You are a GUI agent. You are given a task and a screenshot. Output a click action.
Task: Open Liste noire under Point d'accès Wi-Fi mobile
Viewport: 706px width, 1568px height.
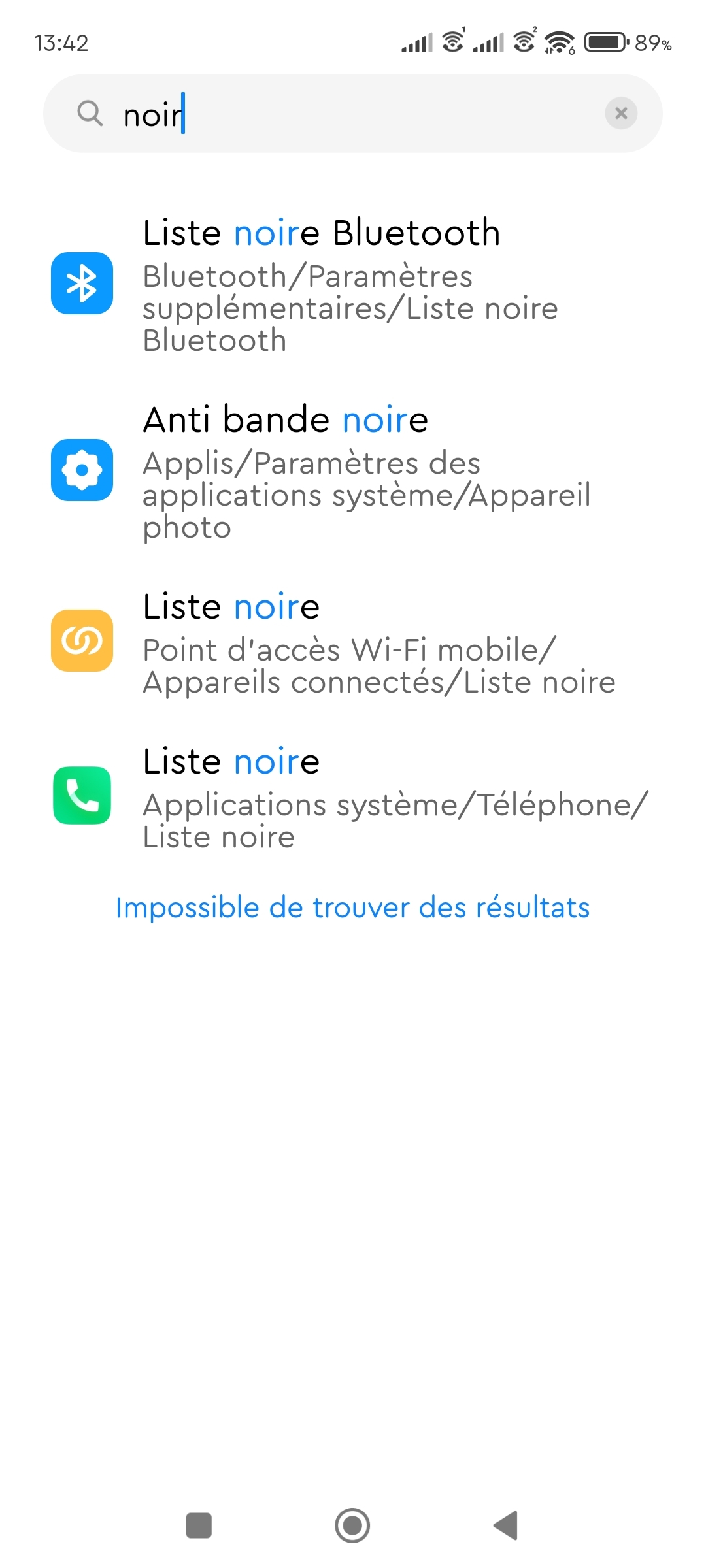pos(353,642)
